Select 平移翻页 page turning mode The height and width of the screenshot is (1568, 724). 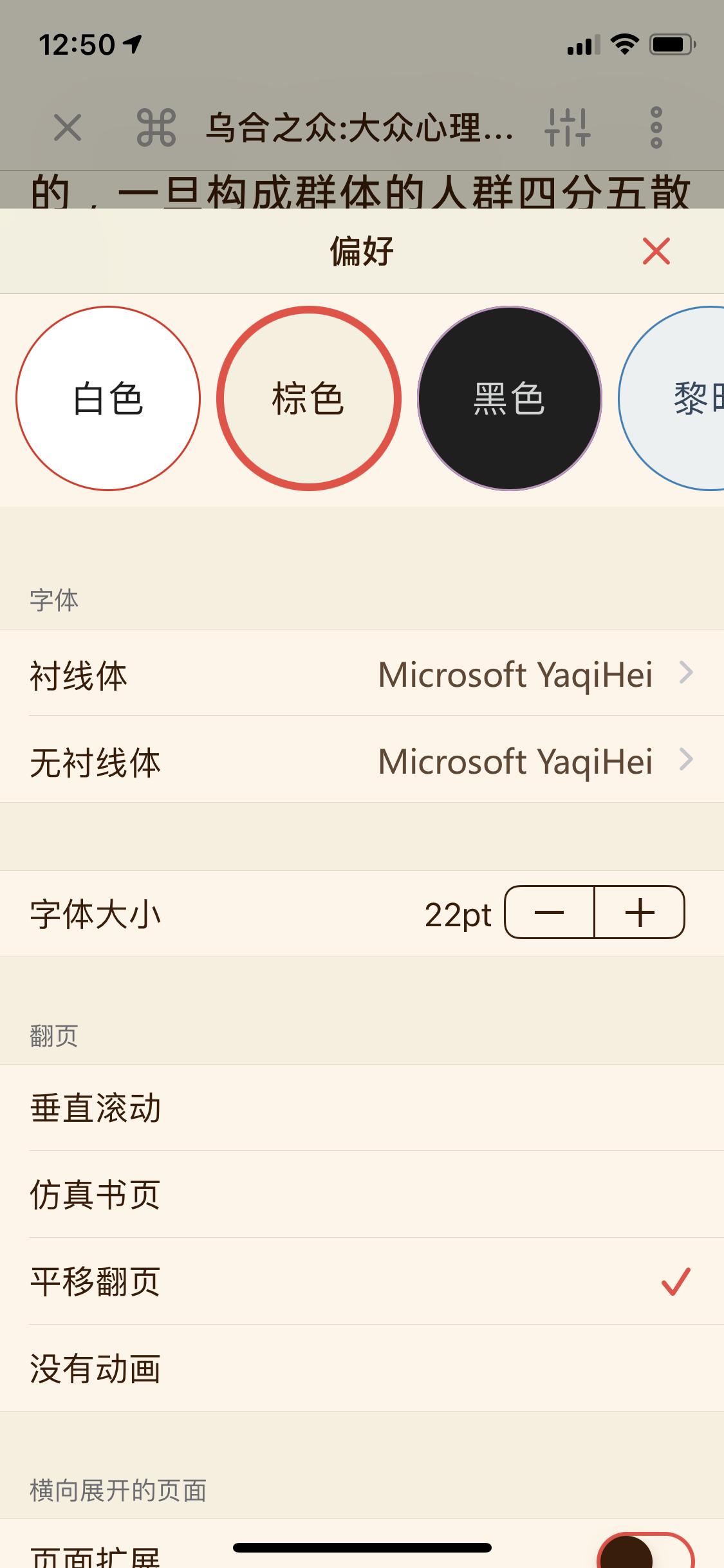(362, 1282)
